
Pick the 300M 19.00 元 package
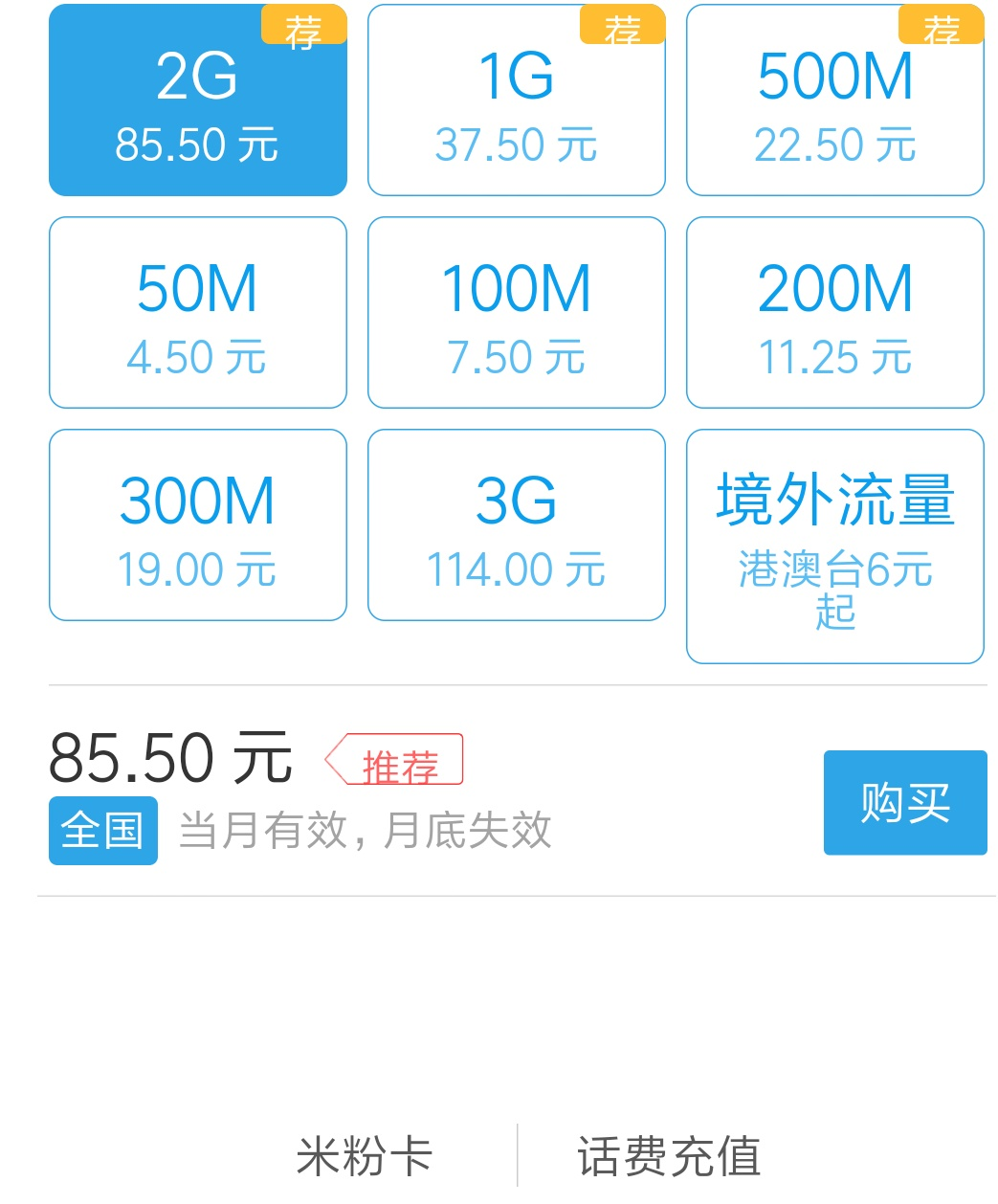click(x=197, y=525)
